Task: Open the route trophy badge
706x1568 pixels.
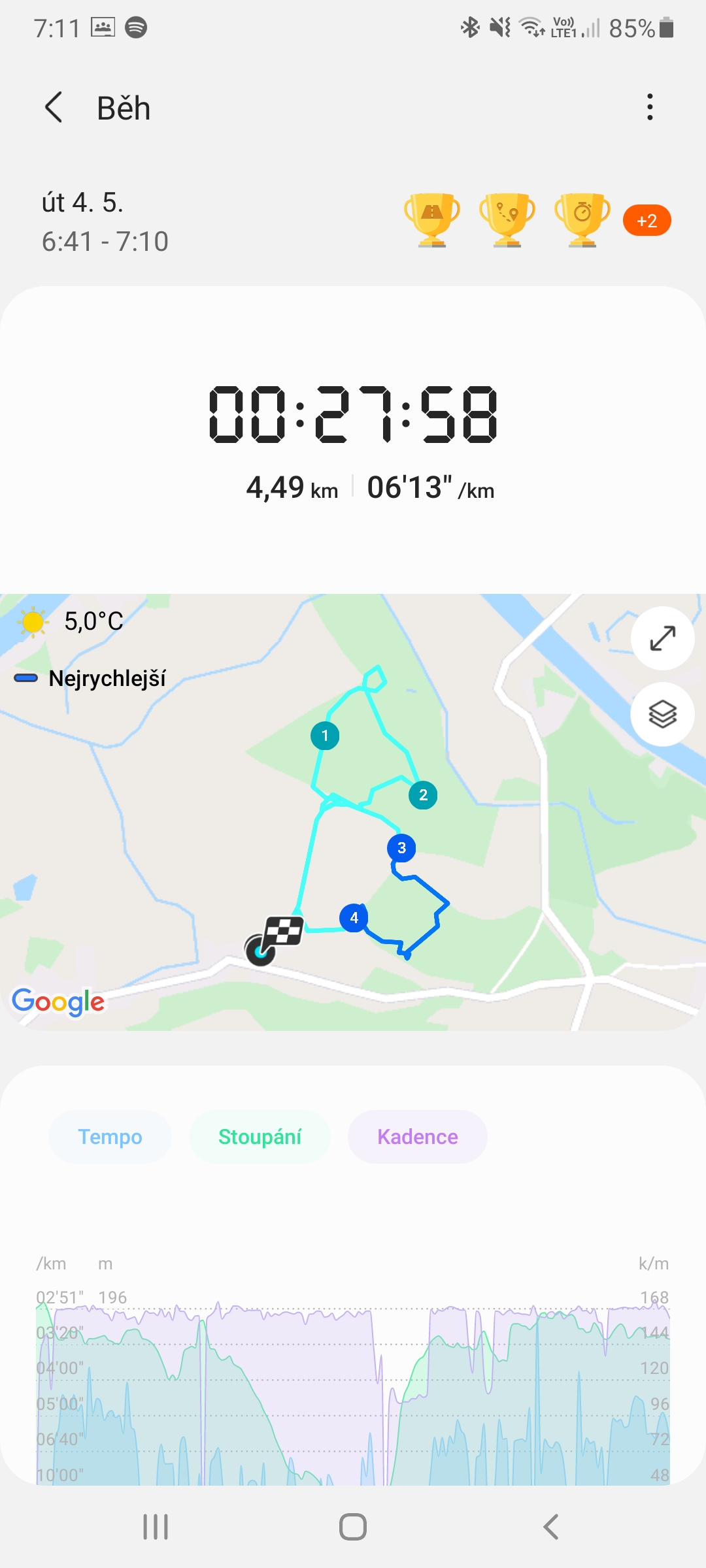Action: tap(507, 220)
